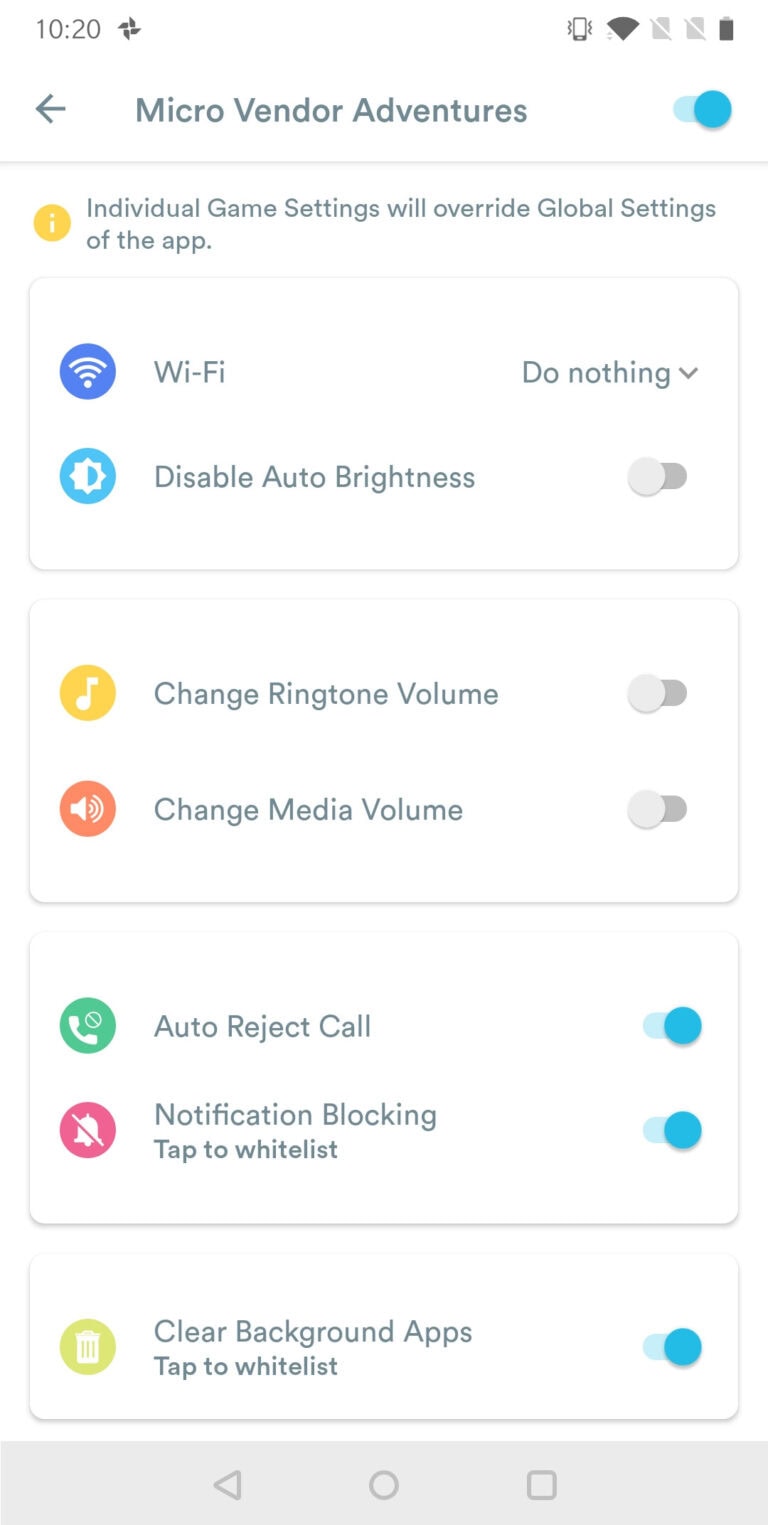Open recent apps with the square navigation button
The image size is (768, 1525).
coord(540,1485)
